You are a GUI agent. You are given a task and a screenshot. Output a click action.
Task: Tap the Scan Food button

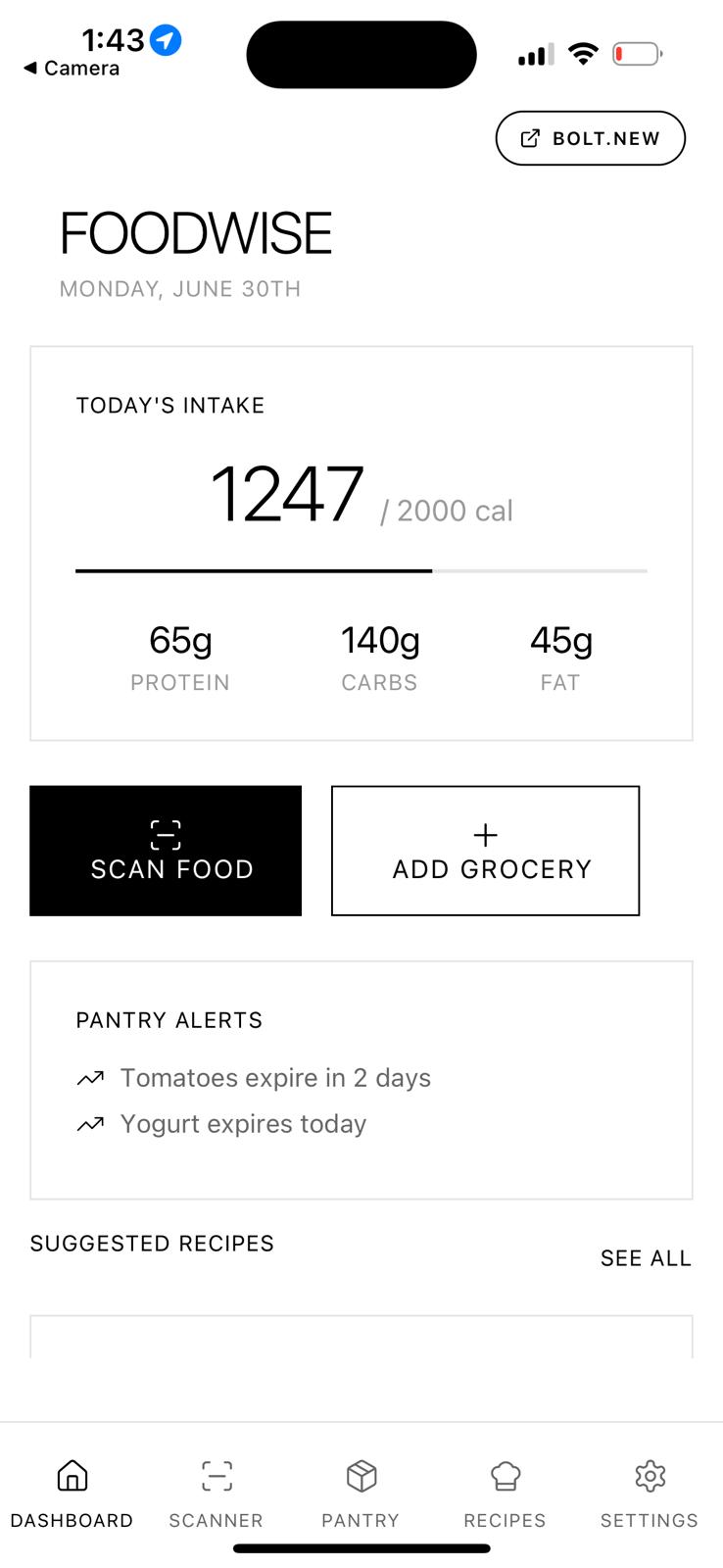166,851
